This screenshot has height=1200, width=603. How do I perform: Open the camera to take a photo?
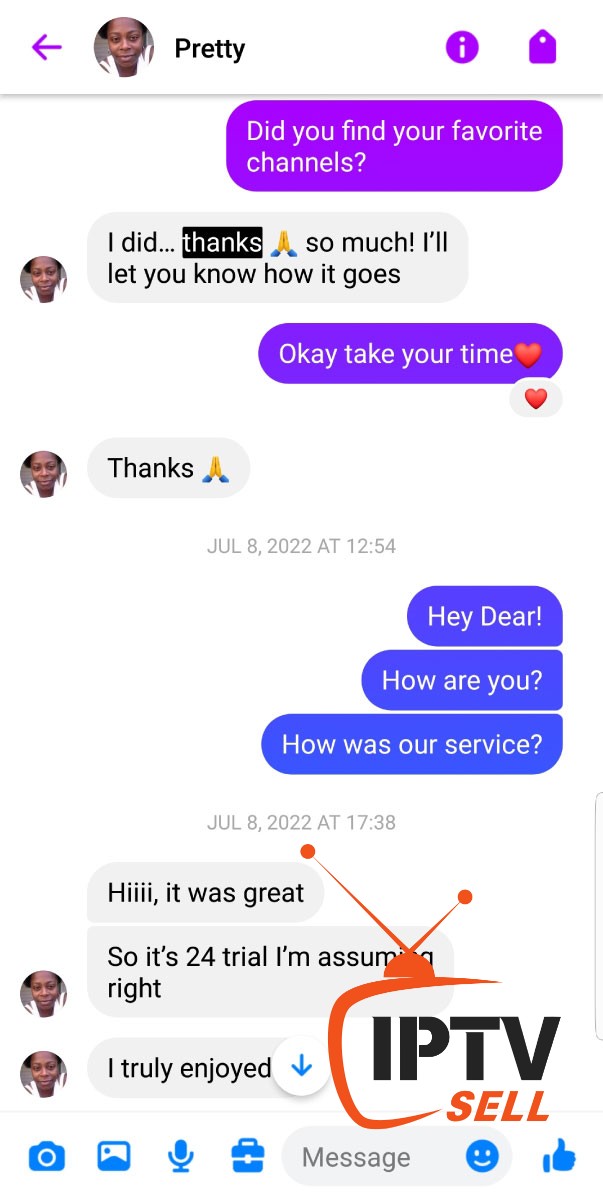[x=46, y=1157]
